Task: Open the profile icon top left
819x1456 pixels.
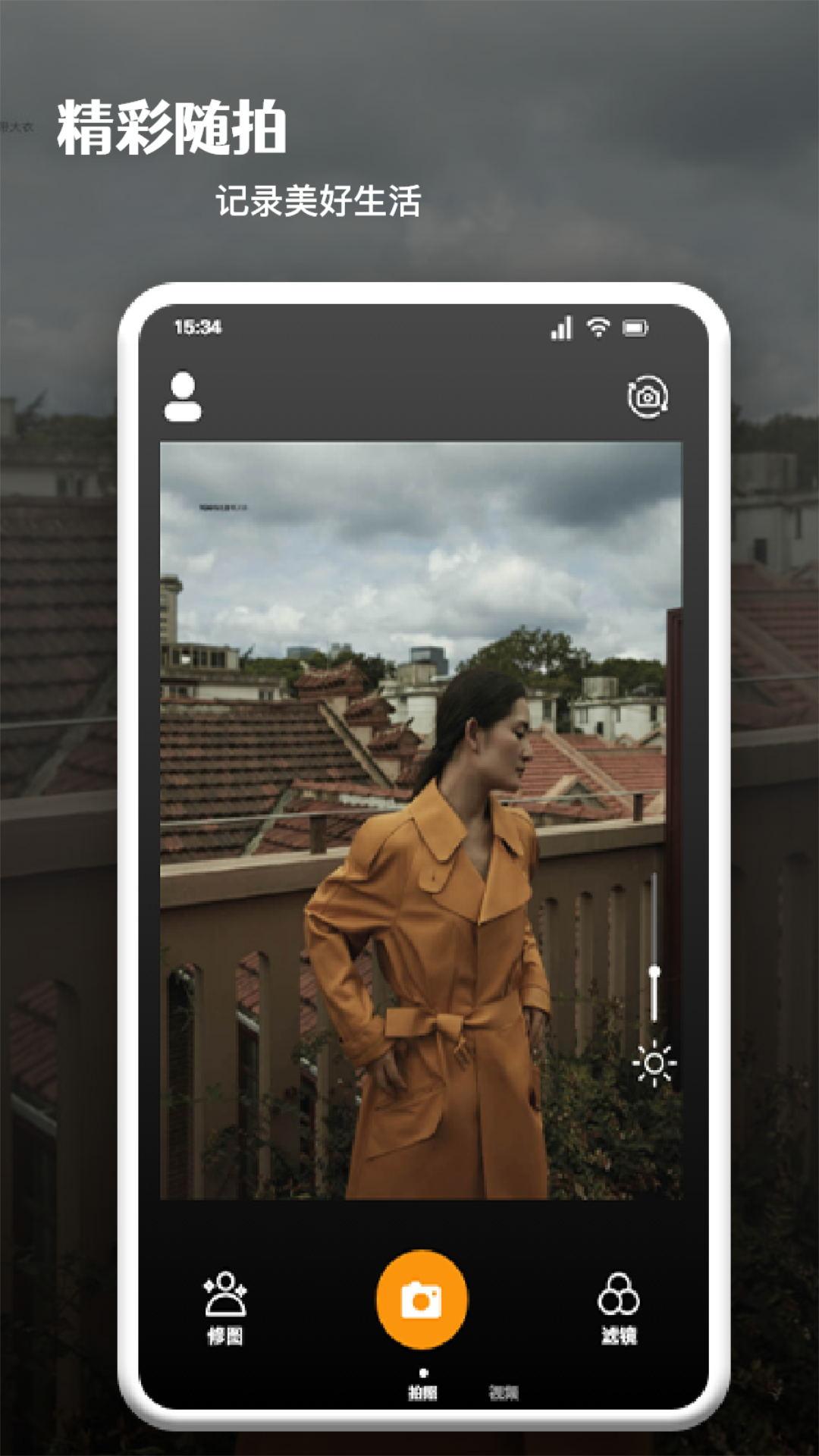Action: click(182, 397)
